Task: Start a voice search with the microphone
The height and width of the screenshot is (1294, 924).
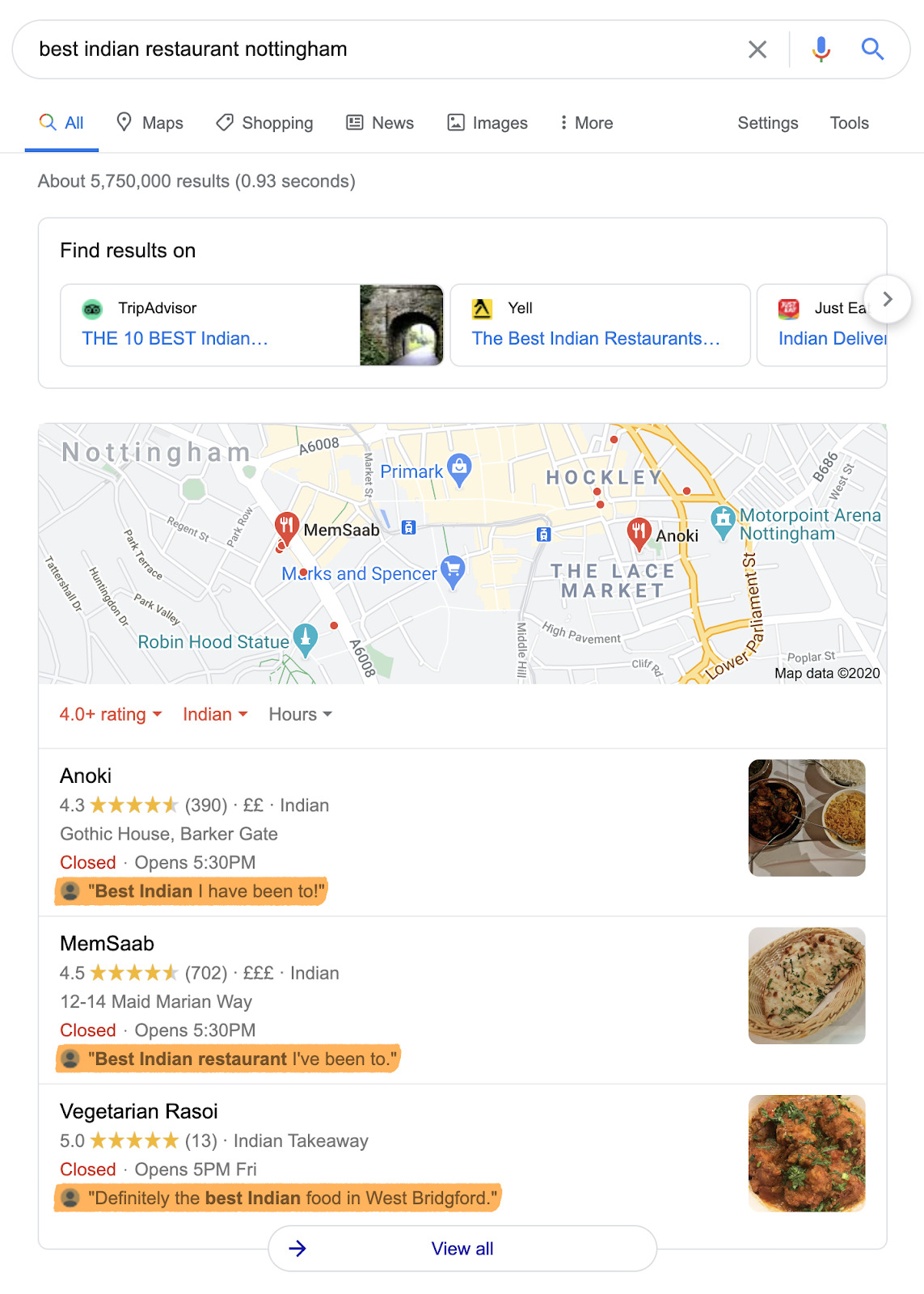Action: coord(821,49)
